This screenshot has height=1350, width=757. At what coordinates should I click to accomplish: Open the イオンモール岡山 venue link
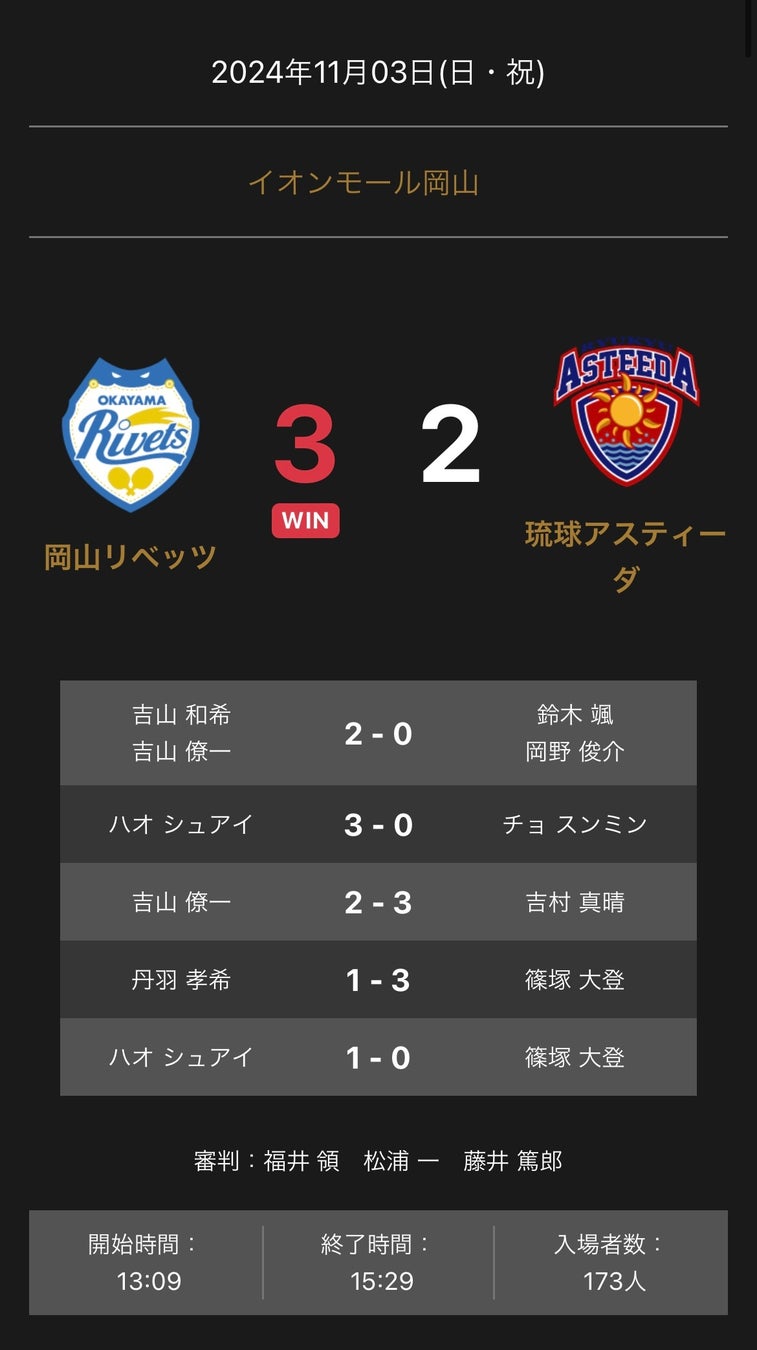(x=363, y=183)
